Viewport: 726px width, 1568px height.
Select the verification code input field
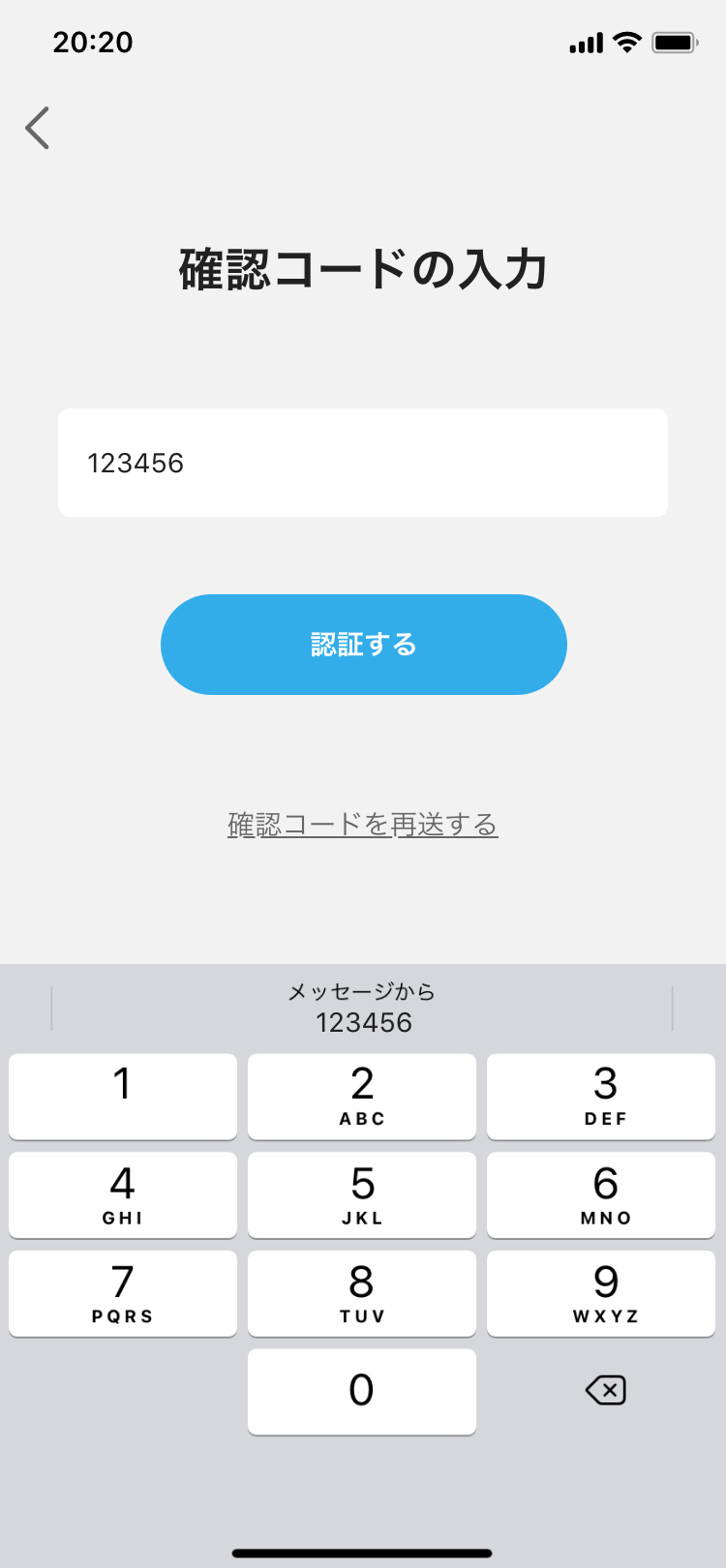click(x=363, y=462)
